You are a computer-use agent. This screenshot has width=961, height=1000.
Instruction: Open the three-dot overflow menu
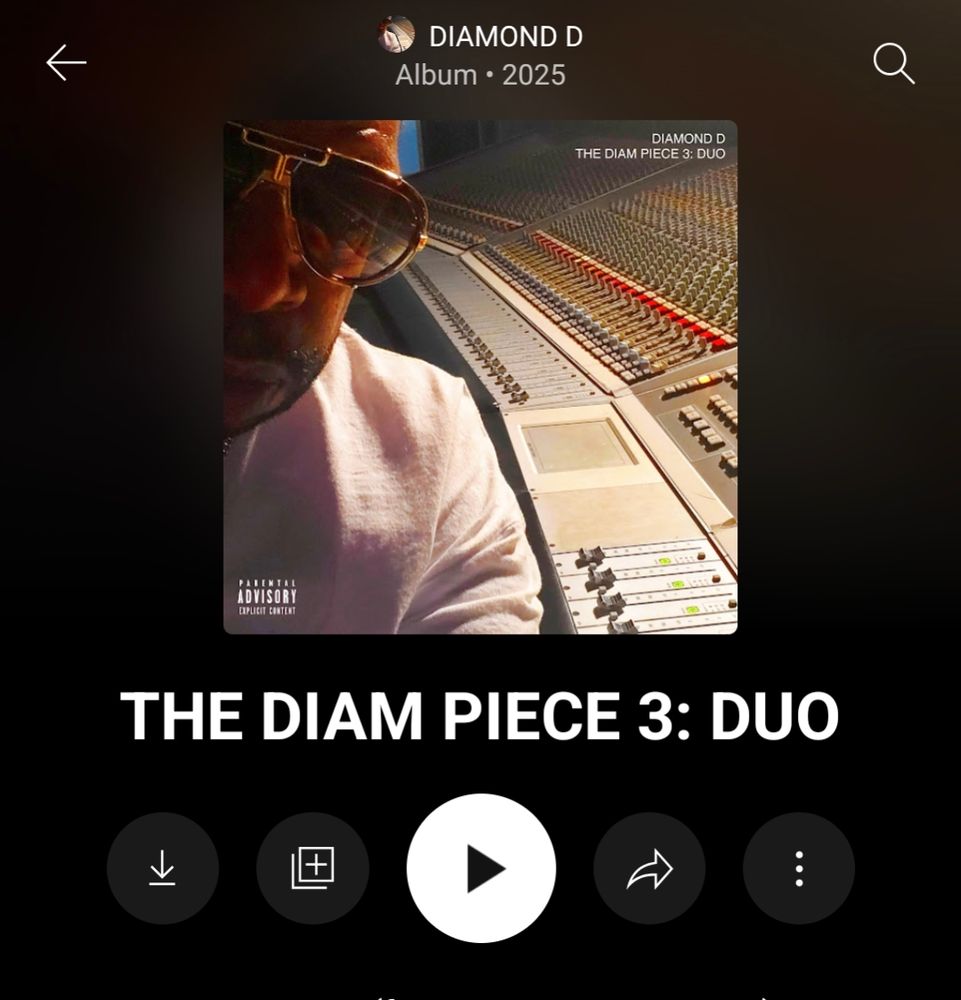[x=799, y=868]
